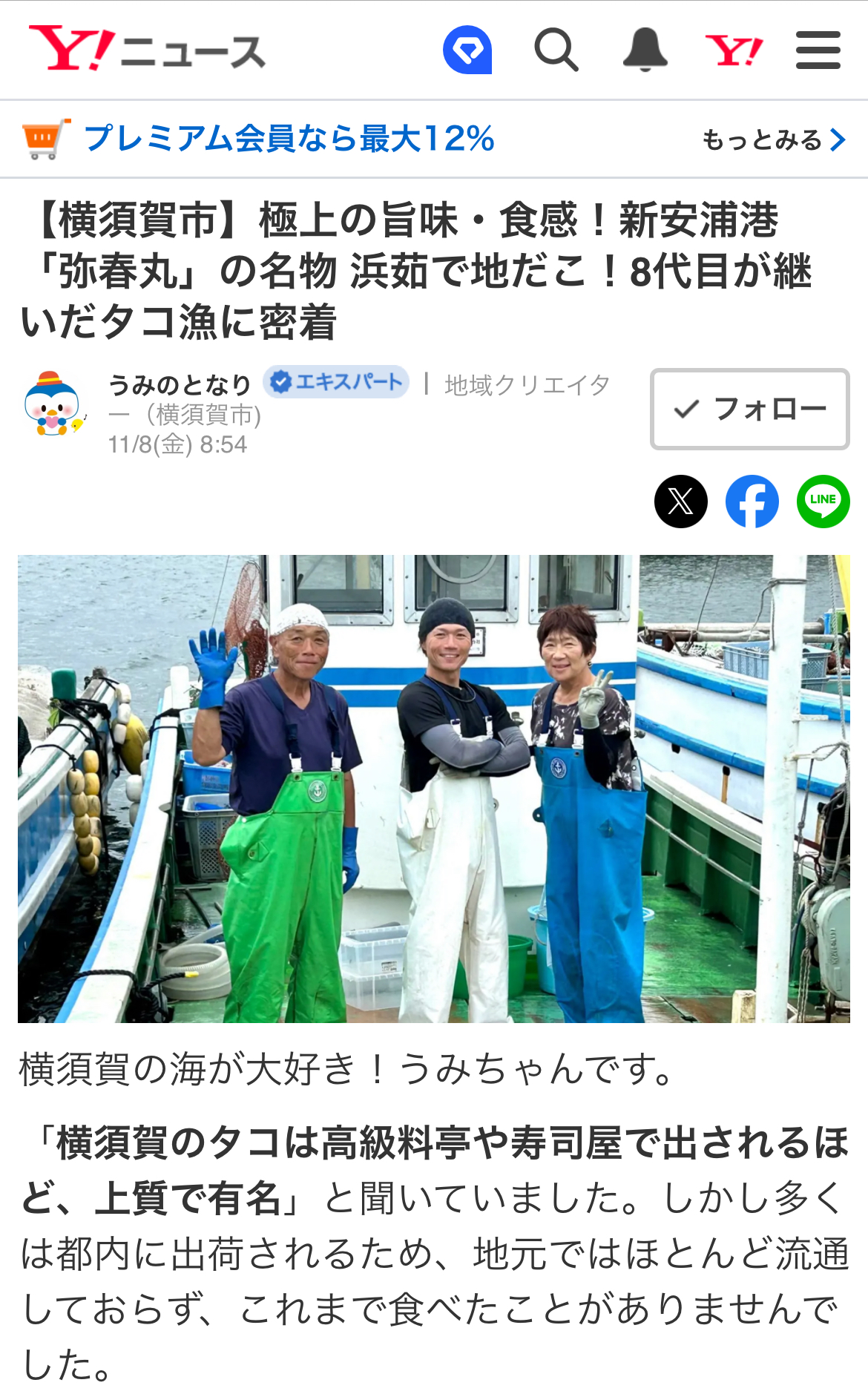The height and width of the screenshot is (1394, 868).
Task: Tap もっとみる to see more
Action: click(x=773, y=139)
